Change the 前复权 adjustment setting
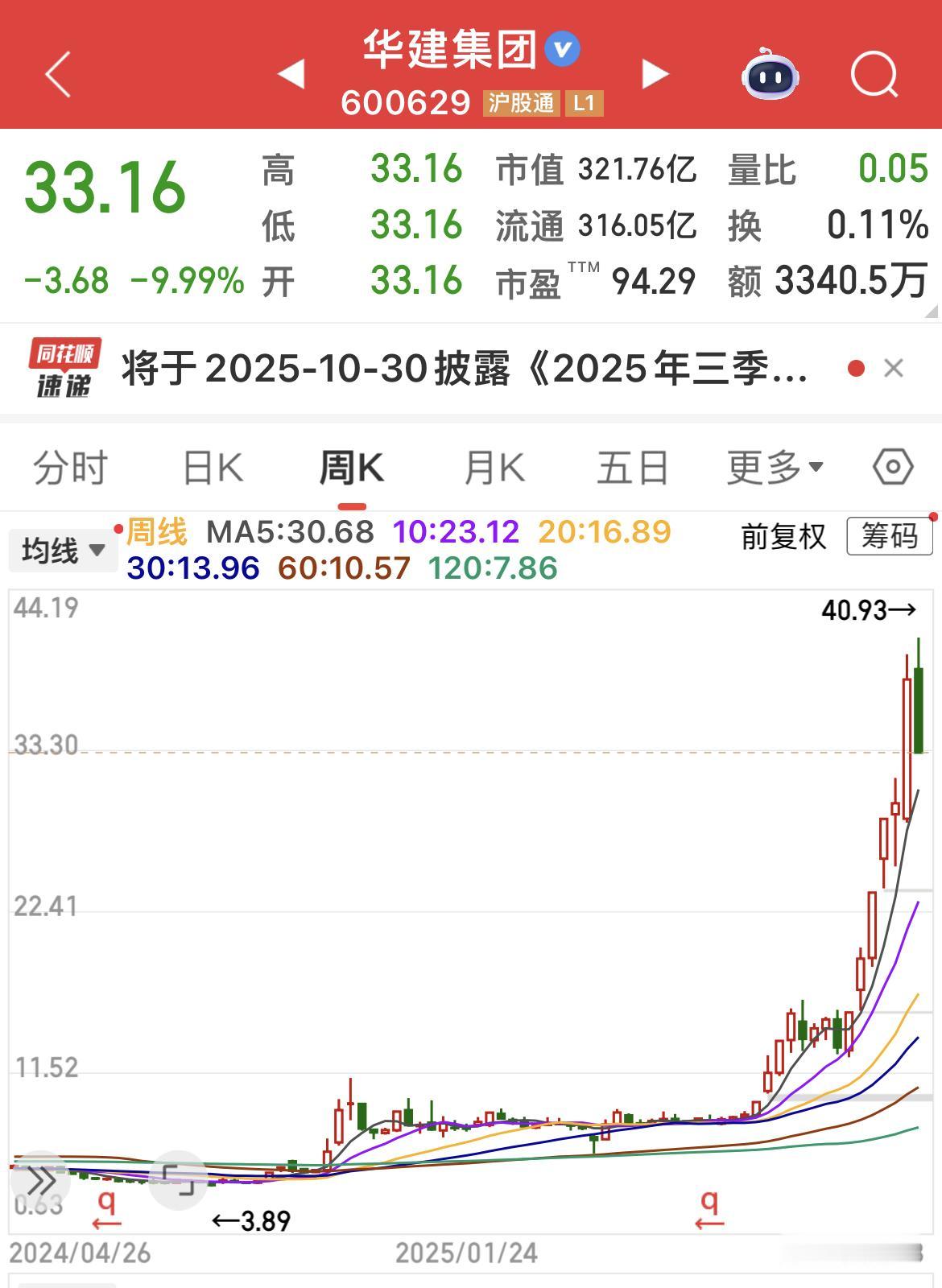 (783, 537)
